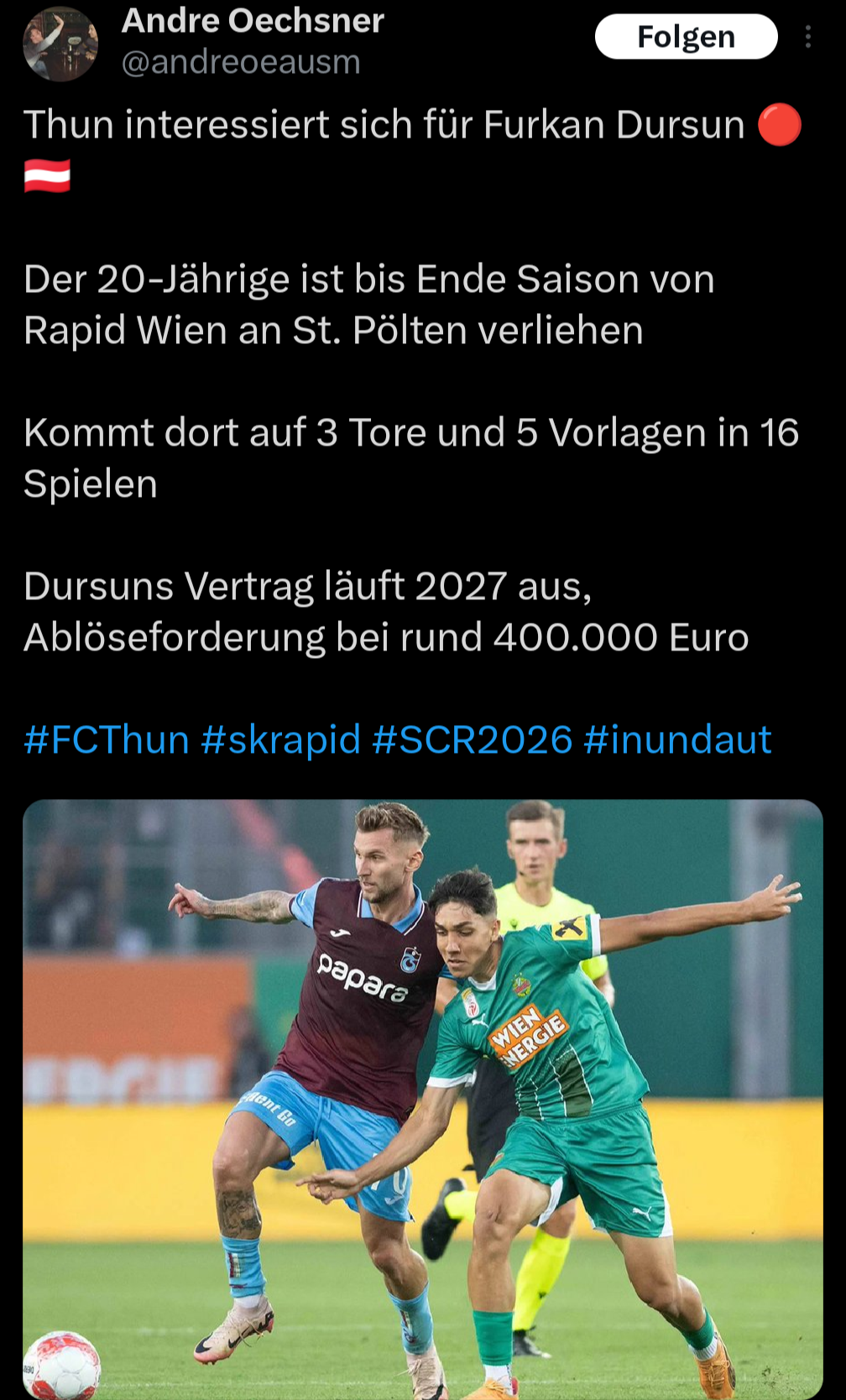Open the #FCThun hashtag

(107, 739)
